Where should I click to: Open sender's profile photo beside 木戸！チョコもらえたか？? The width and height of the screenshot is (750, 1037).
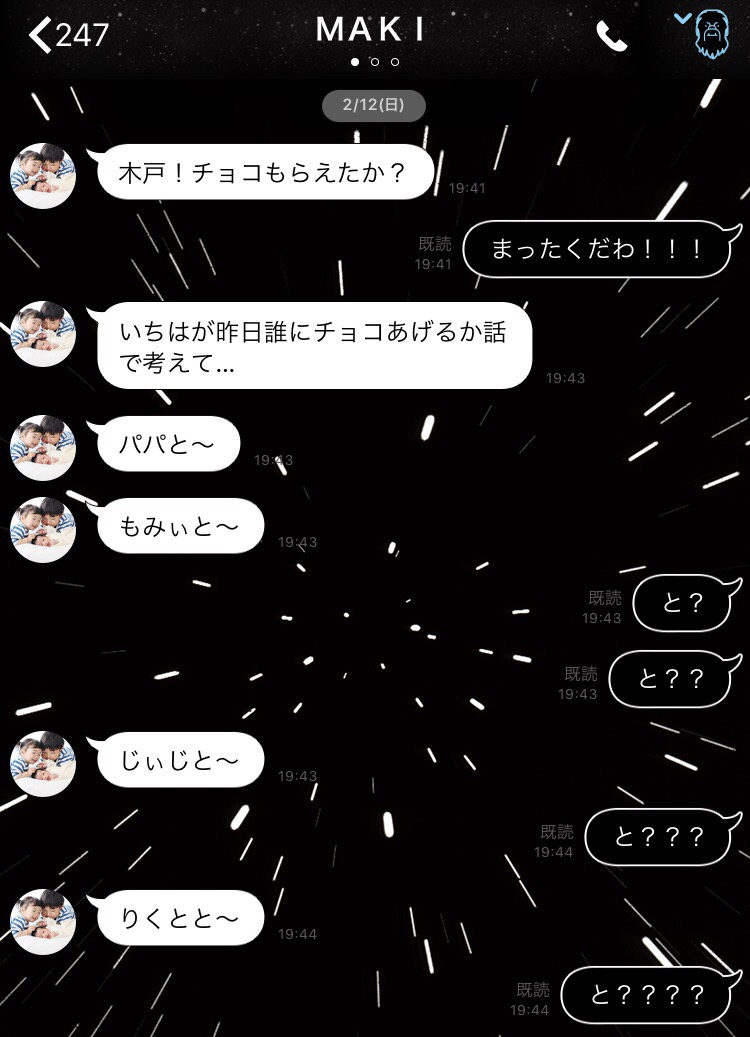43,176
